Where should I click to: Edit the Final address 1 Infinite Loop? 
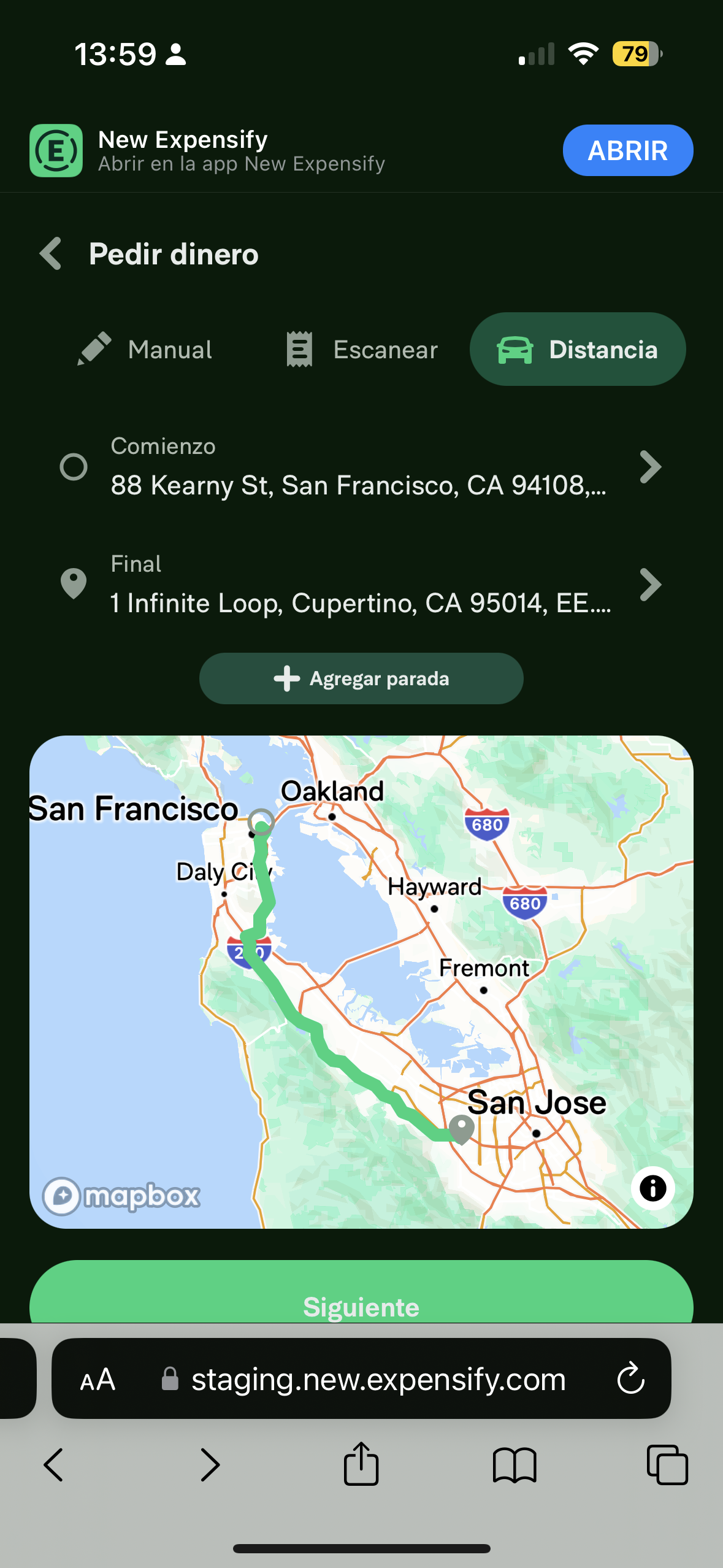pos(361,585)
